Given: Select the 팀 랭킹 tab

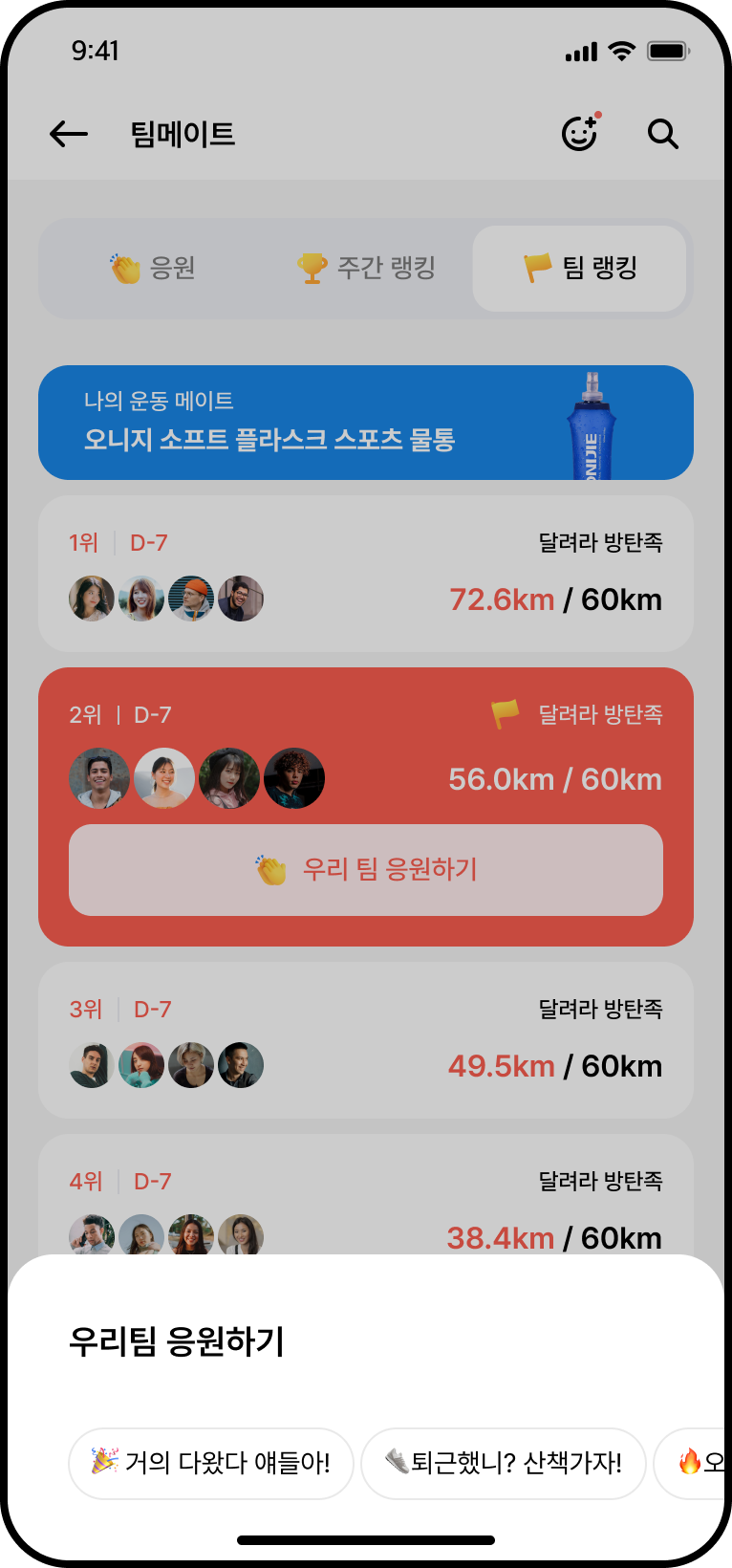Looking at the screenshot, I should pyautogui.click(x=580, y=268).
